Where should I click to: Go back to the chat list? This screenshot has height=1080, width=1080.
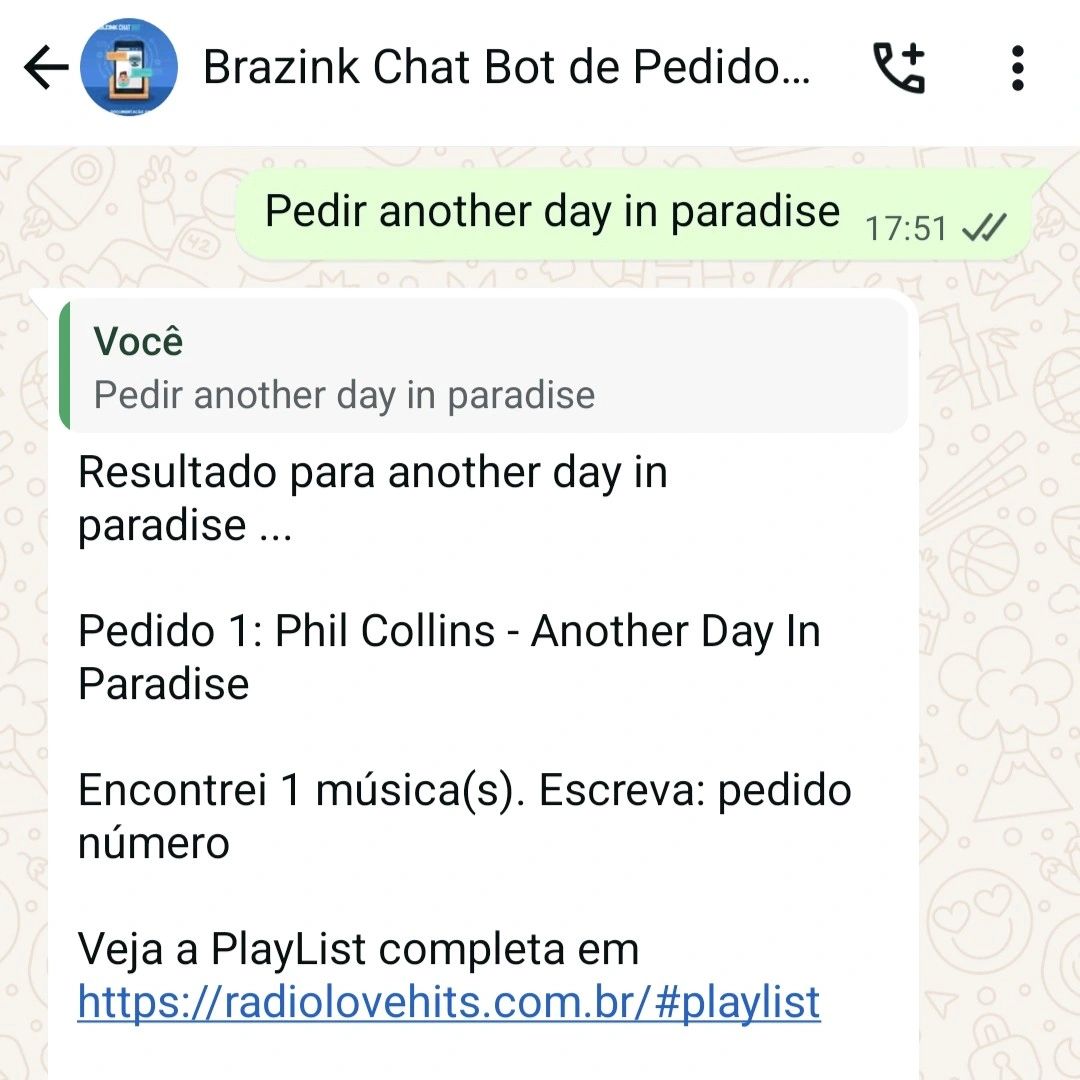tap(45, 69)
